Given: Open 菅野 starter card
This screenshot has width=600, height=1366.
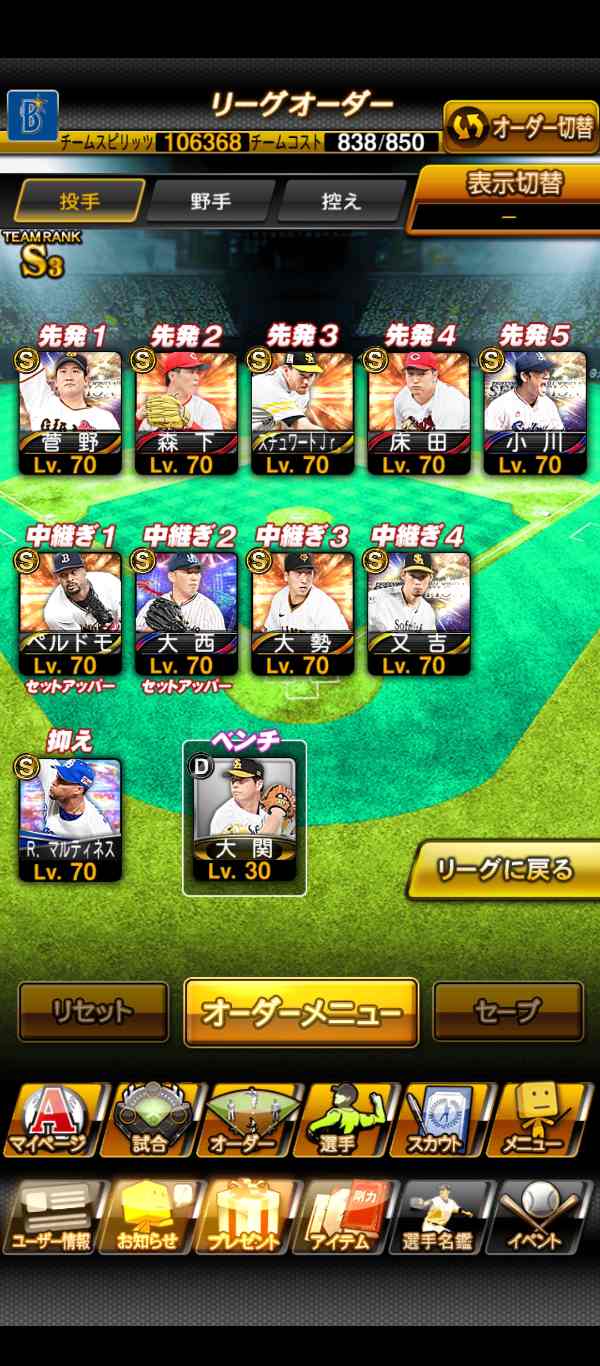Looking at the screenshot, I should coord(70,412).
